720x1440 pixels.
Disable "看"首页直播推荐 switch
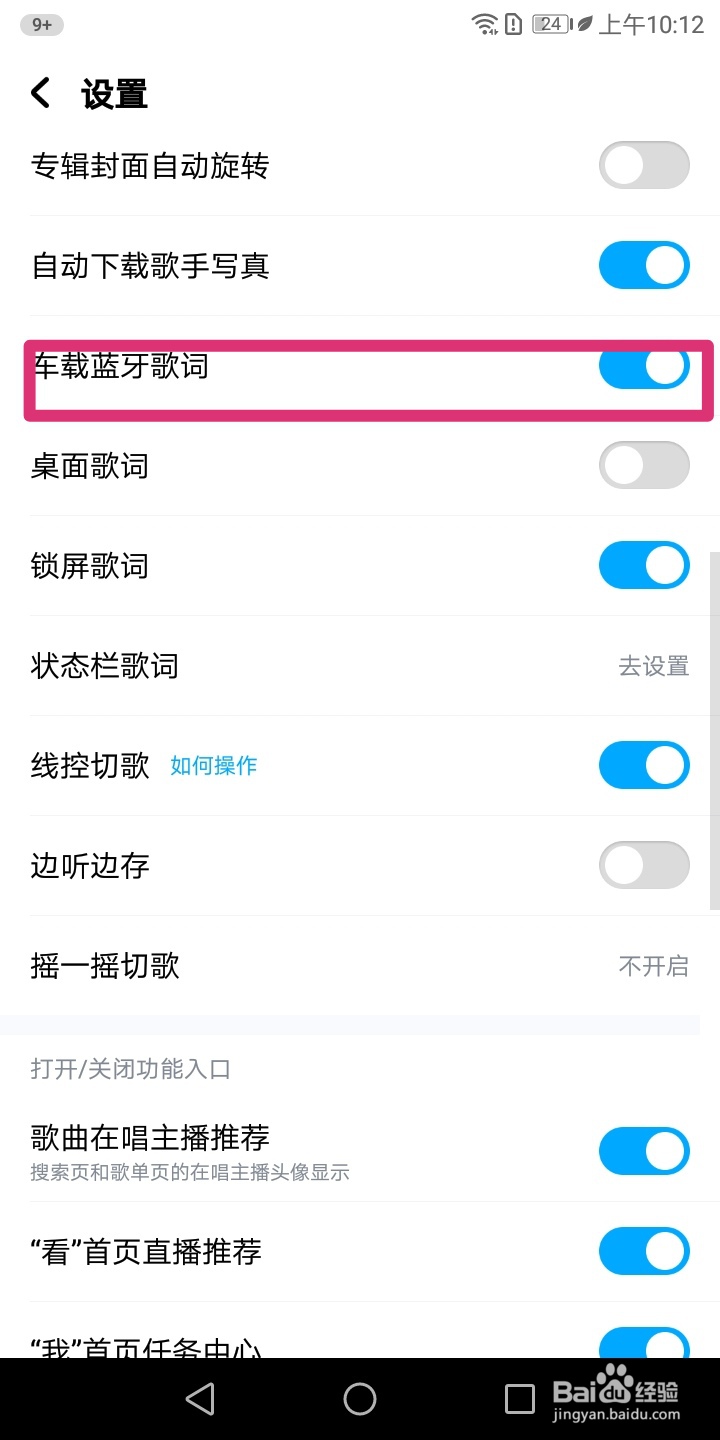click(644, 1251)
